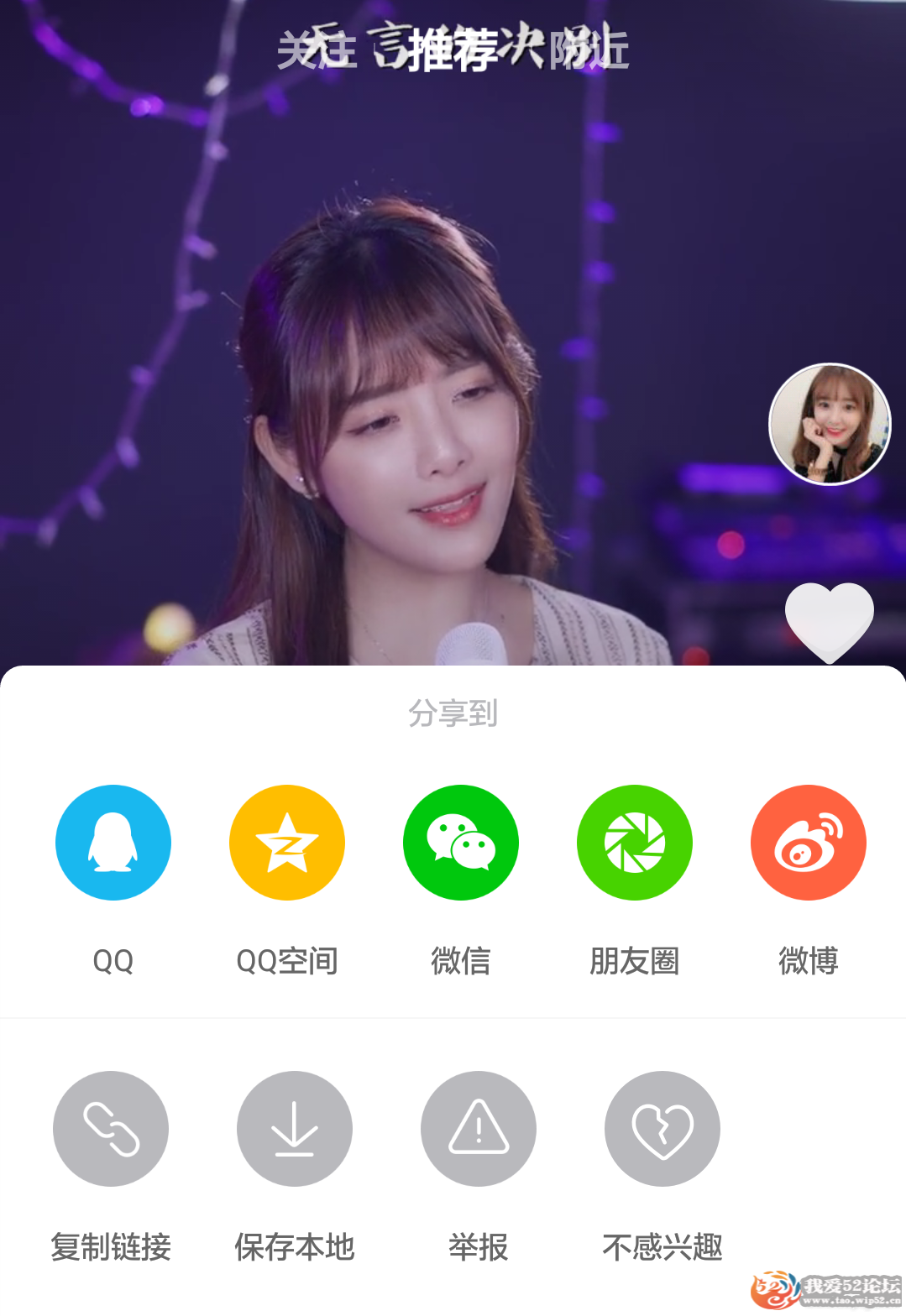Share to QQ空间
The image size is (906, 1316).
point(287,843)
